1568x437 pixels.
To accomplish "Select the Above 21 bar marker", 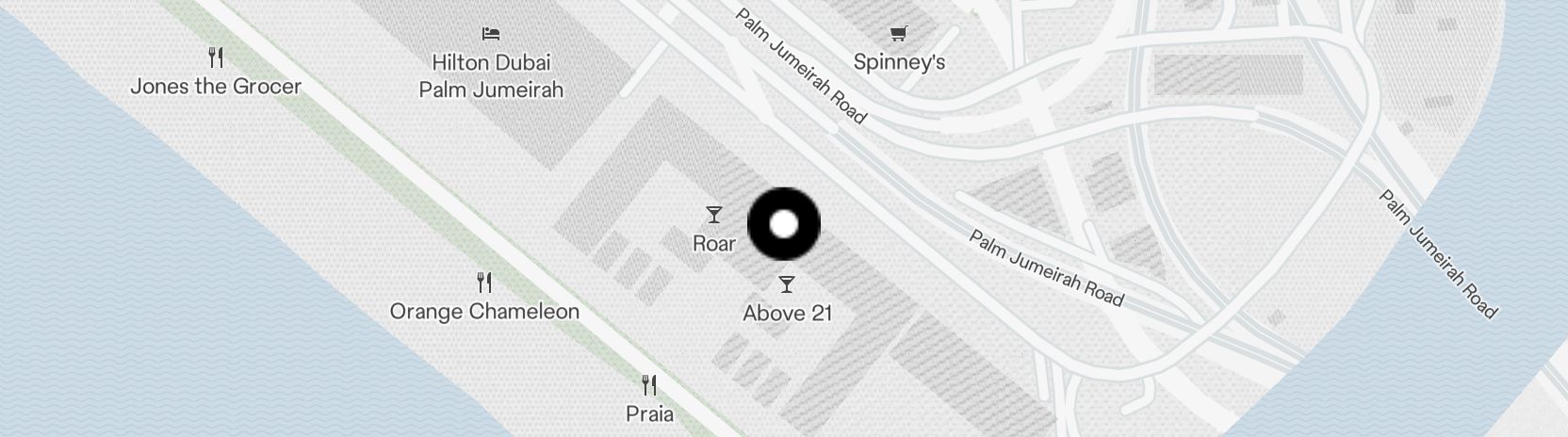I will click(787, 283).
